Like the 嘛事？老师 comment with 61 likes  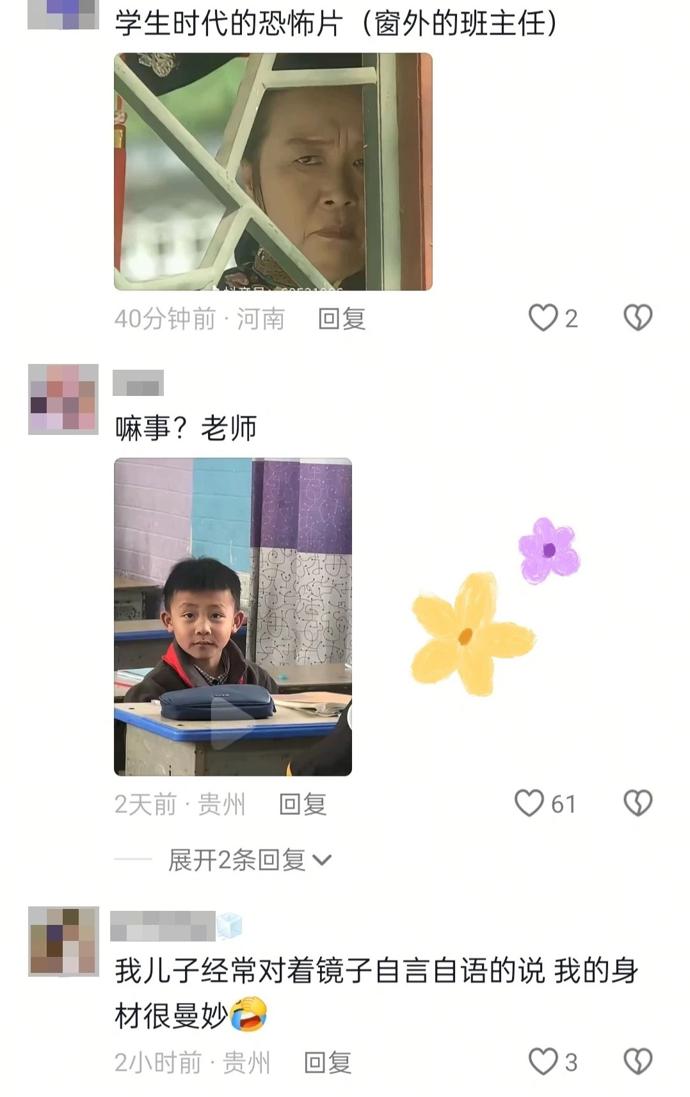(530, 803)
